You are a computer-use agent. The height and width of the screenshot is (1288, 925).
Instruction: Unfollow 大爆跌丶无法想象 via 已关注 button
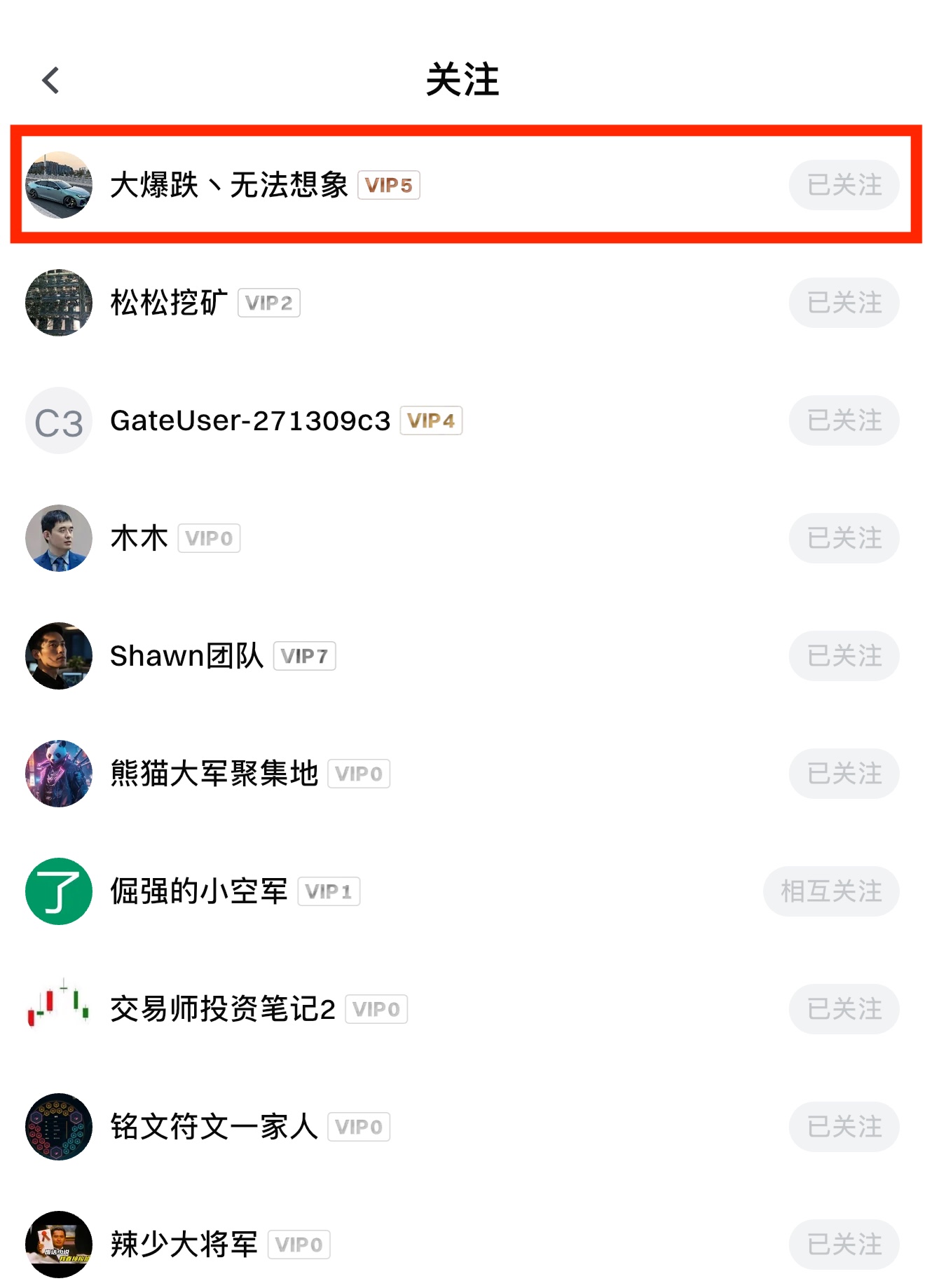pyautogui.click(x=844, y=185)
